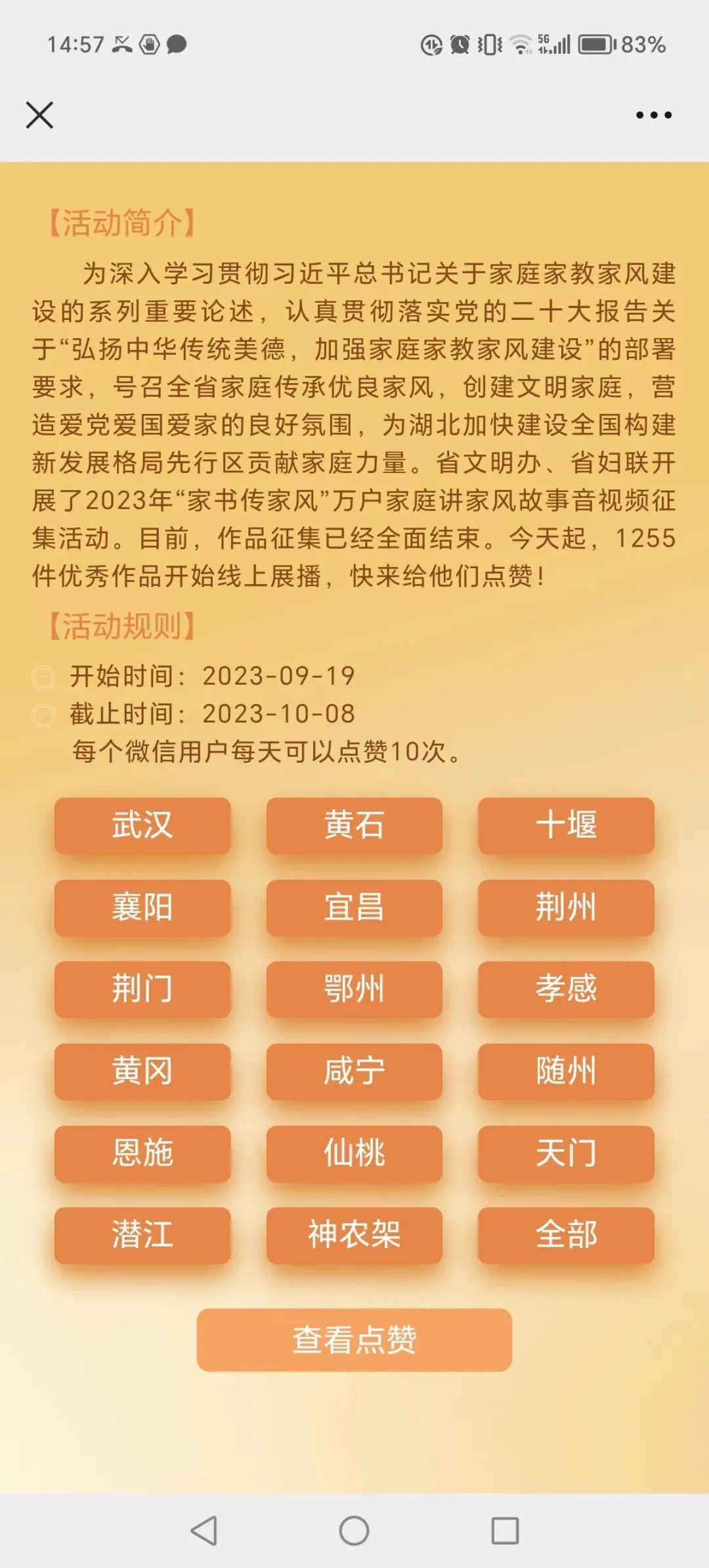Open works from 黄冈

tap(142, 1071)
